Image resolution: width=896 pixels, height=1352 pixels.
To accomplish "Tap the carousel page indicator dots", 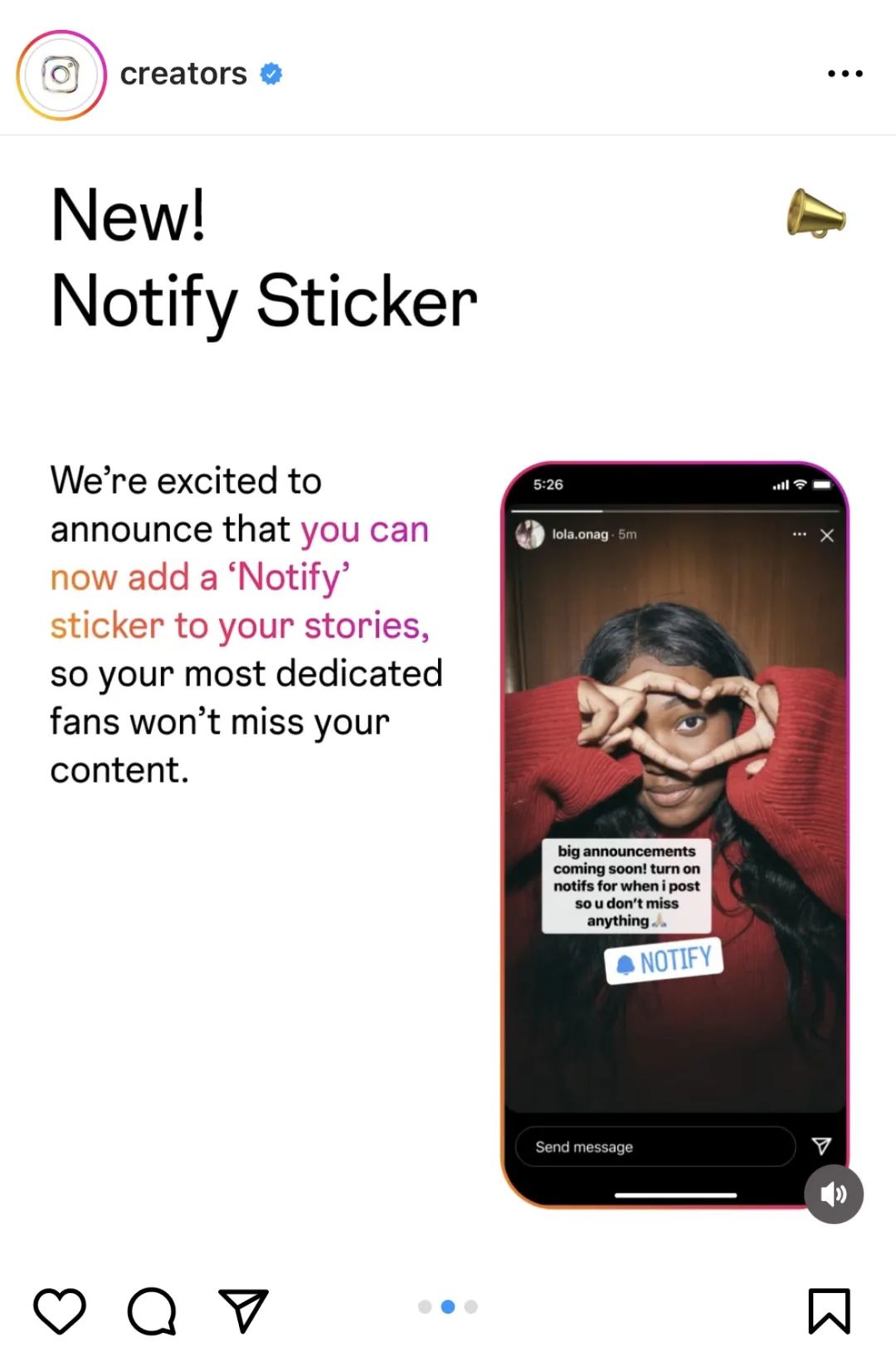I will click(x=448, y=1306).
